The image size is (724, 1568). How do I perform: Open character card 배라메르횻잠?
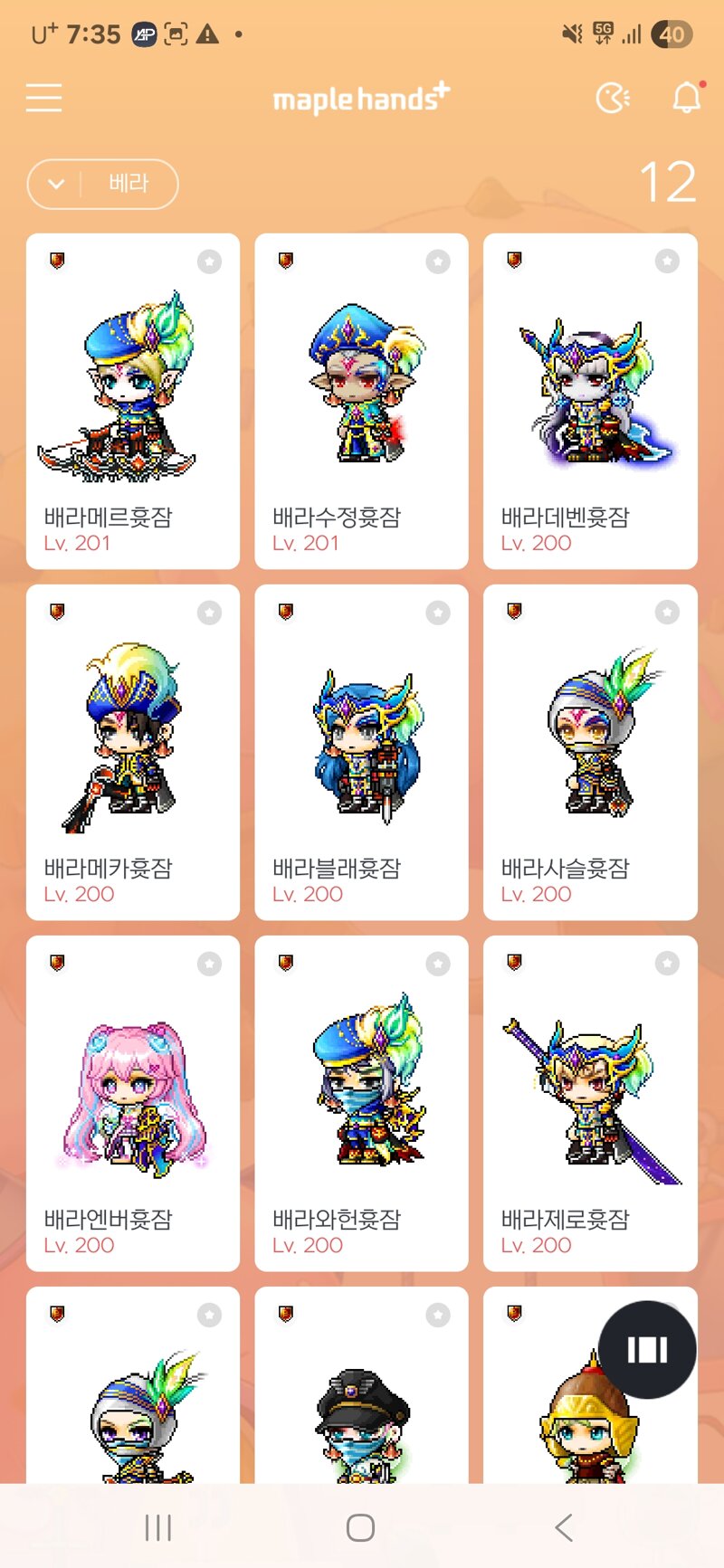[x=133, y=401]
